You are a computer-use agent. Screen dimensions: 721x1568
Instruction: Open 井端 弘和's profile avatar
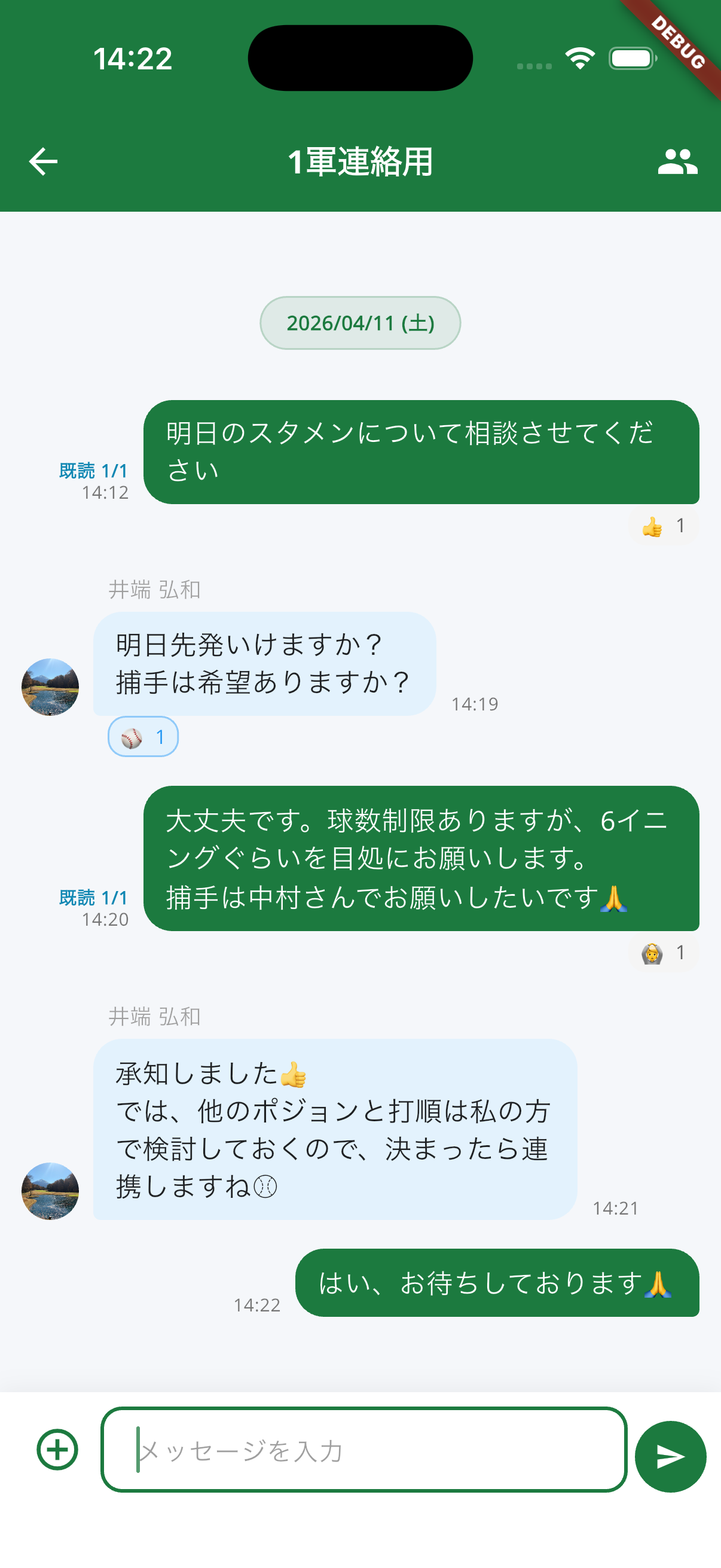click(50, 688)
